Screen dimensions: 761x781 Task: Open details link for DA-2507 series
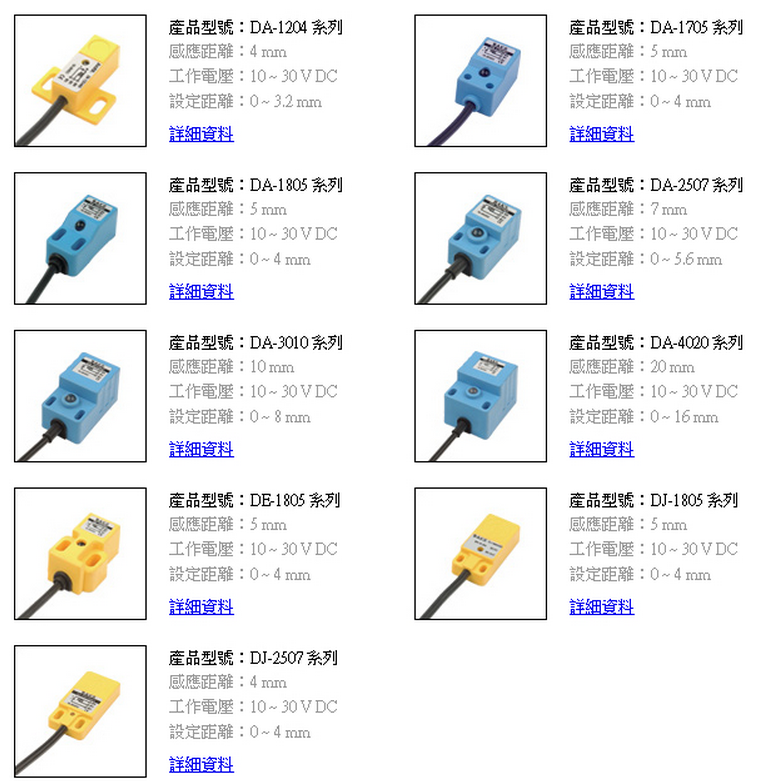point(601,292)
